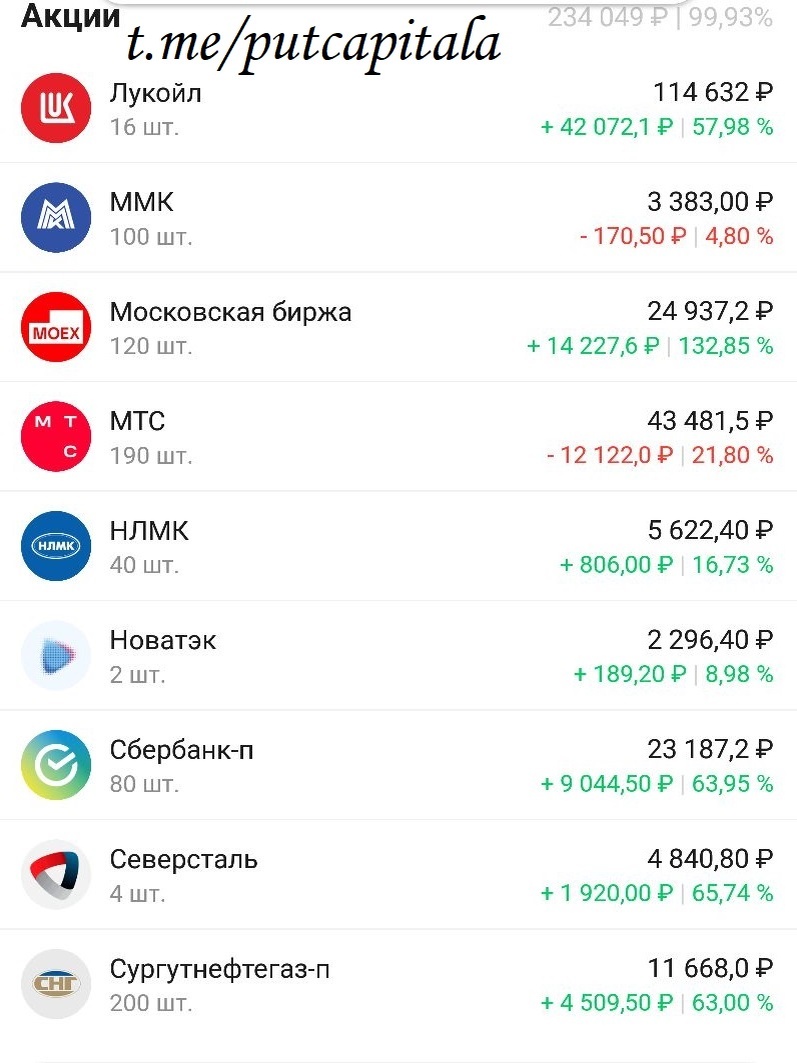Image resolution: width=797 pixels, height=1063 pixels.
Task: Tap the Северсталь stock entry
Action: point(398,875)
